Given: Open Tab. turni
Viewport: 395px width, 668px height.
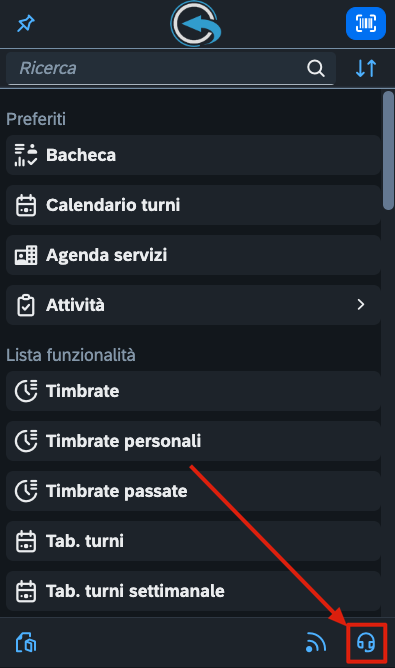Looking at the screenshot, I should 193,541.
